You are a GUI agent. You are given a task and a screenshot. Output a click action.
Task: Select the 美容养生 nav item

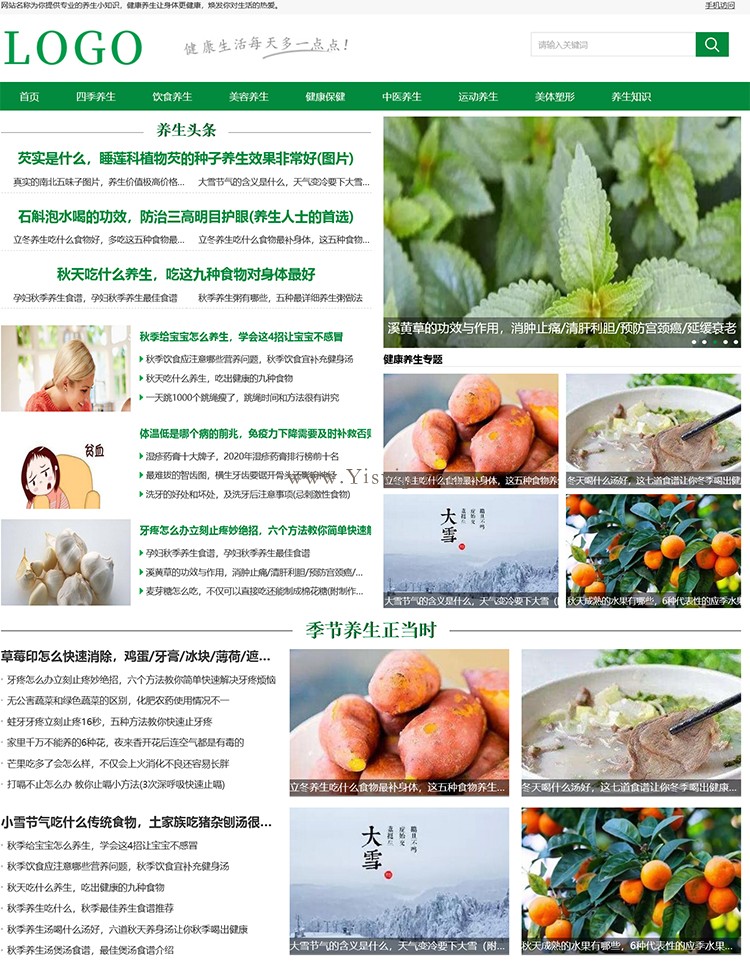coord(248,97)
